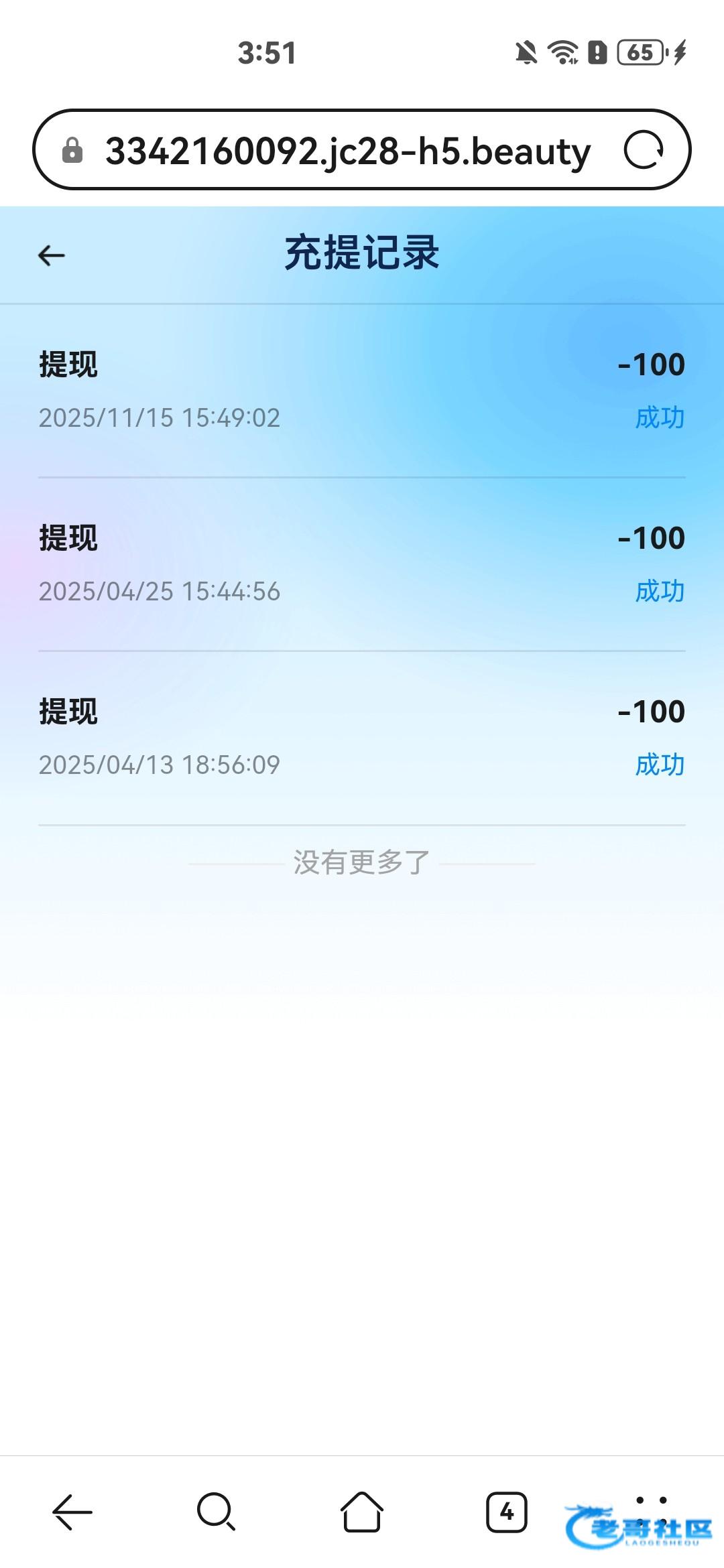Viewport: 724px width, 1568px height.
Task: Open the withdrawal record dated 2025/11/15
Action: click(362, 390)
